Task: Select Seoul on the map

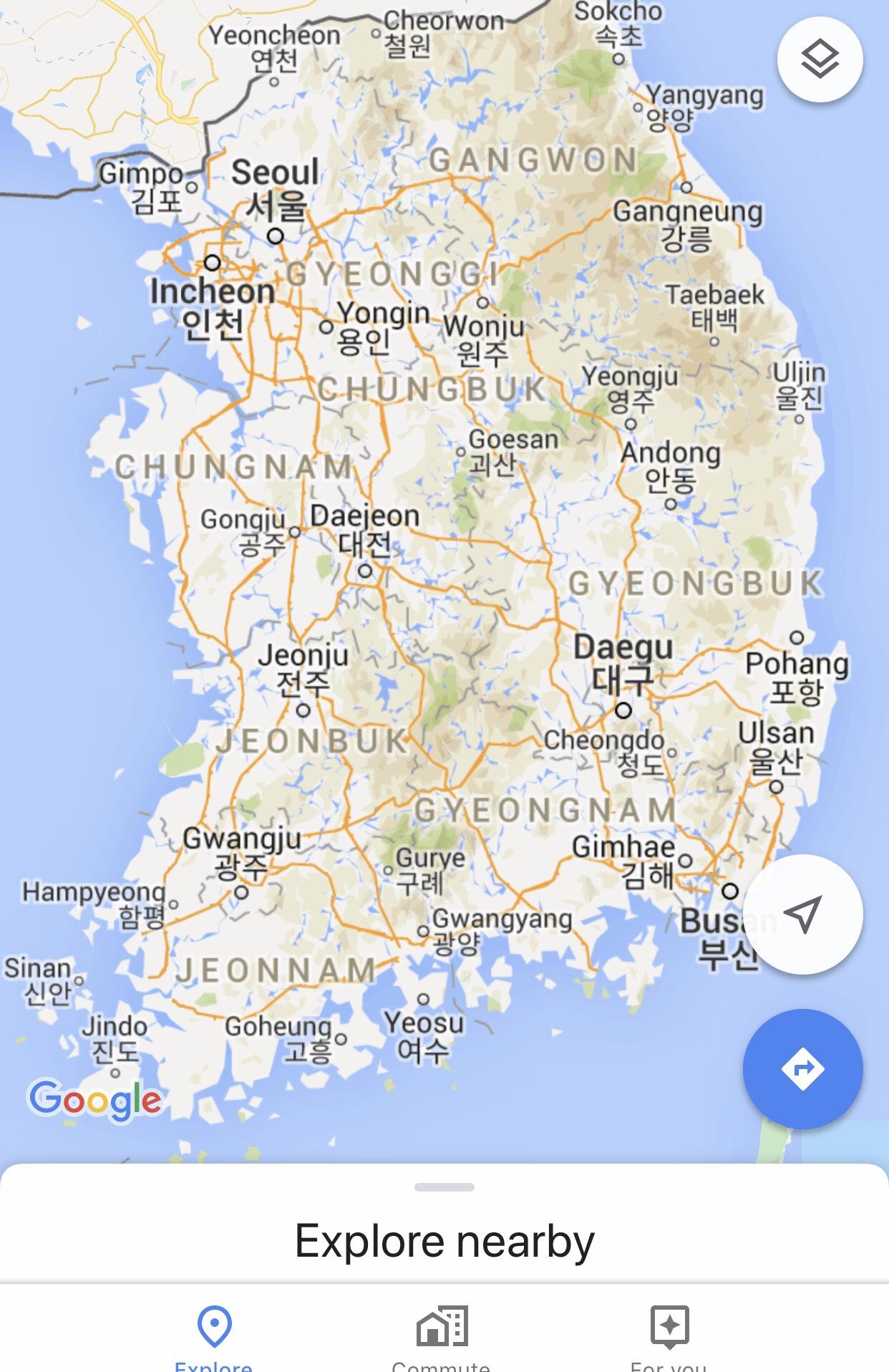Action: (x=276, y=236)
